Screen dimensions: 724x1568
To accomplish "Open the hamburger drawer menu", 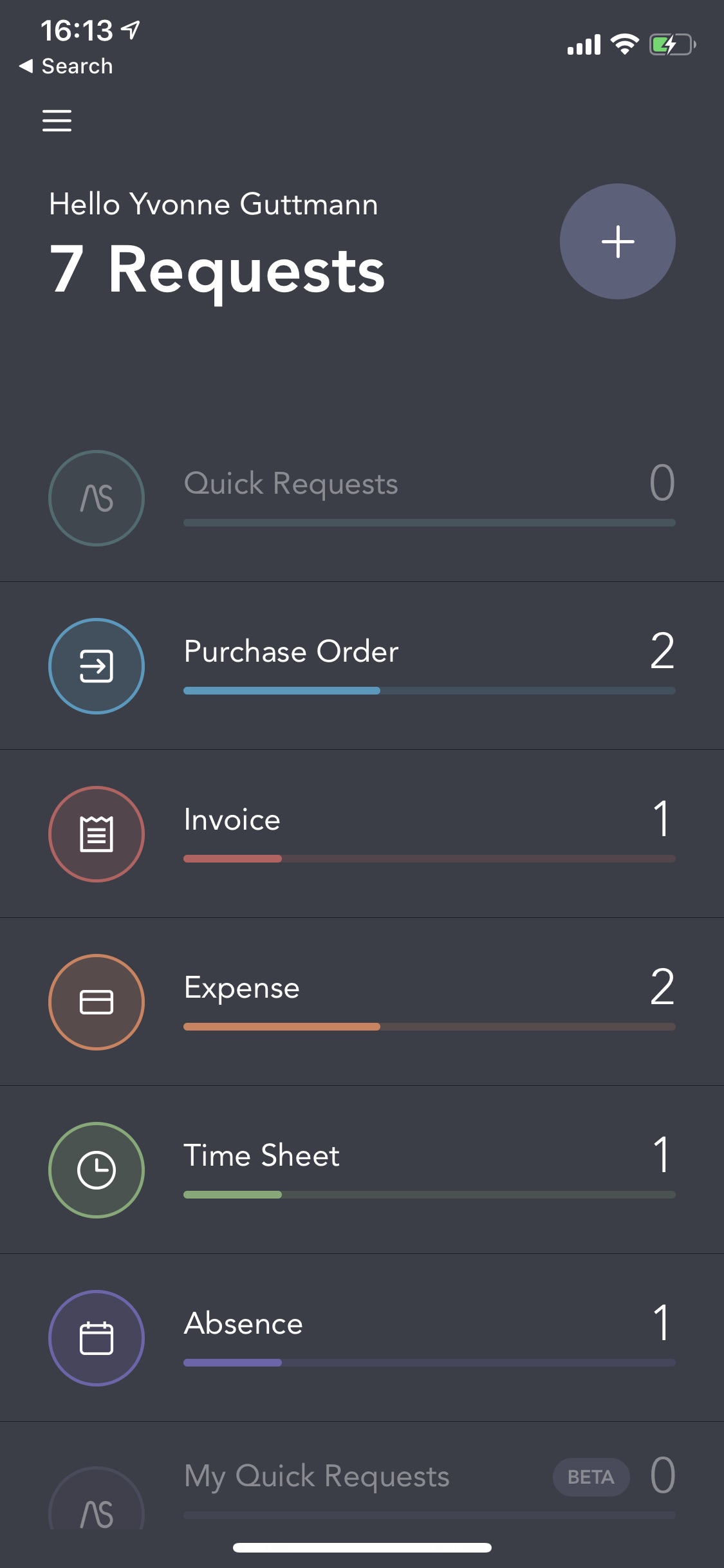I will (57, 120).
